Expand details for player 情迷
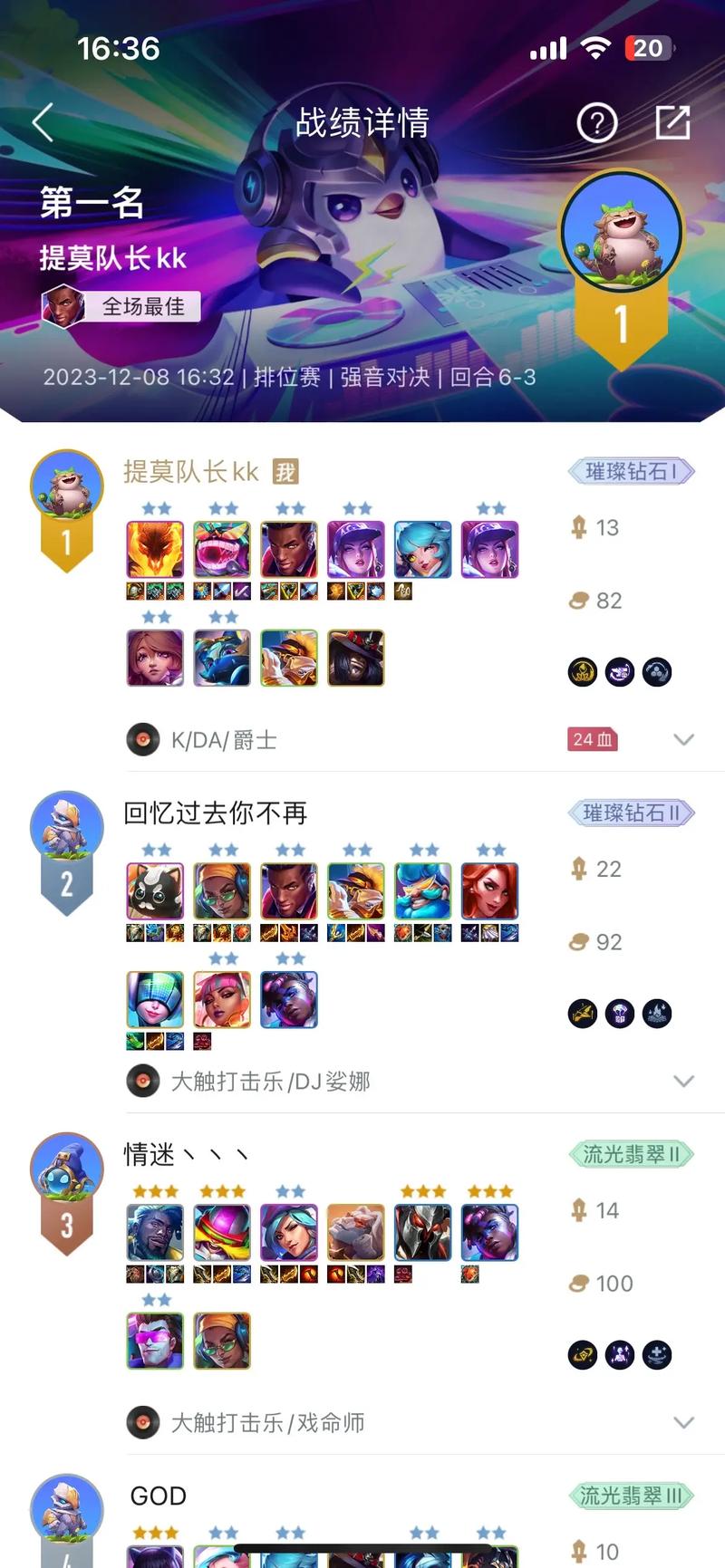 tap(684, 1422)
